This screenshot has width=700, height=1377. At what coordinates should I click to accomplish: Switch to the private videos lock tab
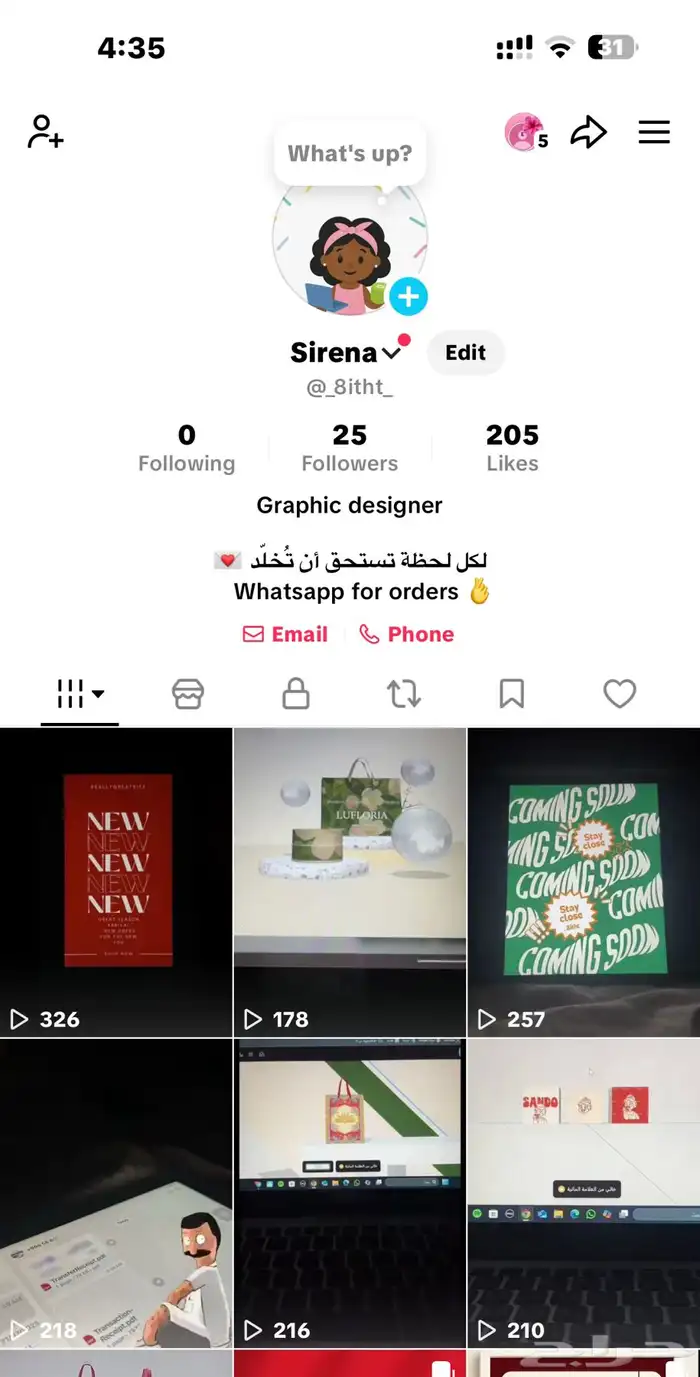pos(296,694)
